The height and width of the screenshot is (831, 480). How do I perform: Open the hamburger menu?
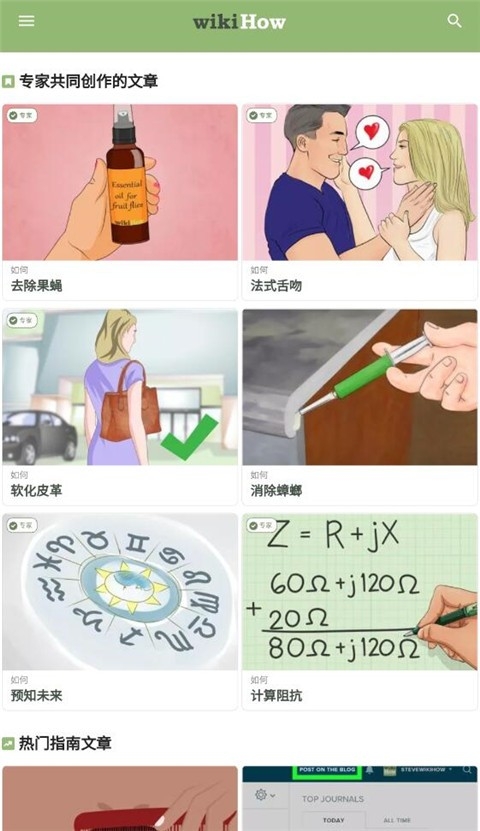click(x=26, y=21)
